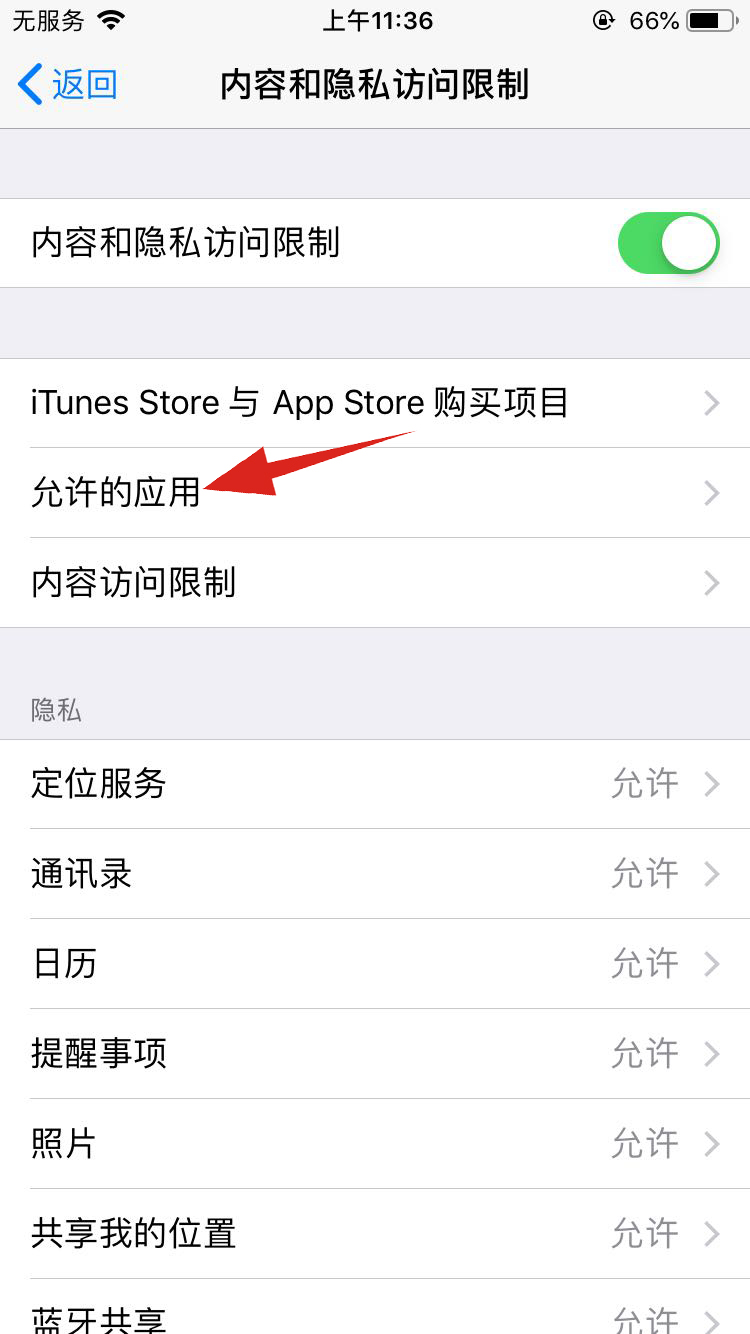Select the 日历 privacy row
The image size is (750, 1334).
point(375,964)
